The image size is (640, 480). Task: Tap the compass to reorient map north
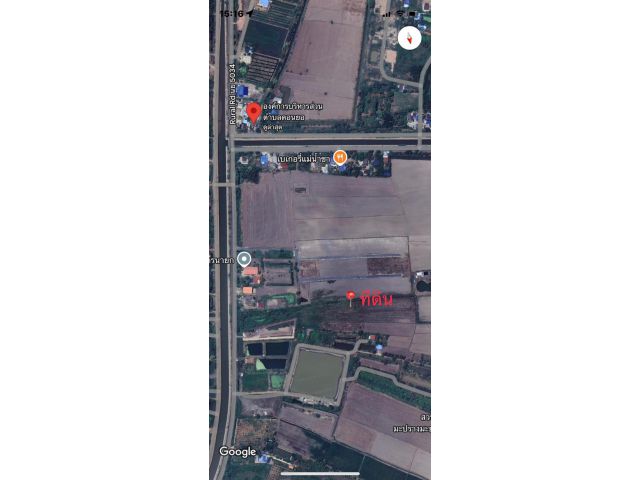[x=409, y=38]
